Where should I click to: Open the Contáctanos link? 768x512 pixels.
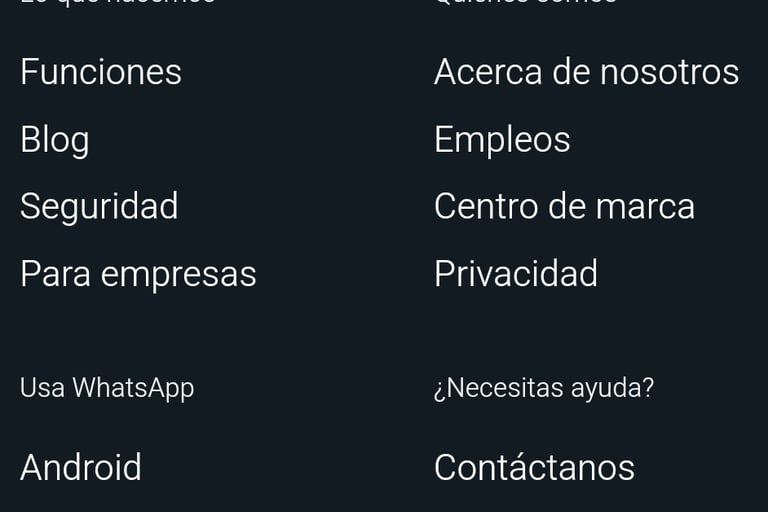tap(534, 467)
